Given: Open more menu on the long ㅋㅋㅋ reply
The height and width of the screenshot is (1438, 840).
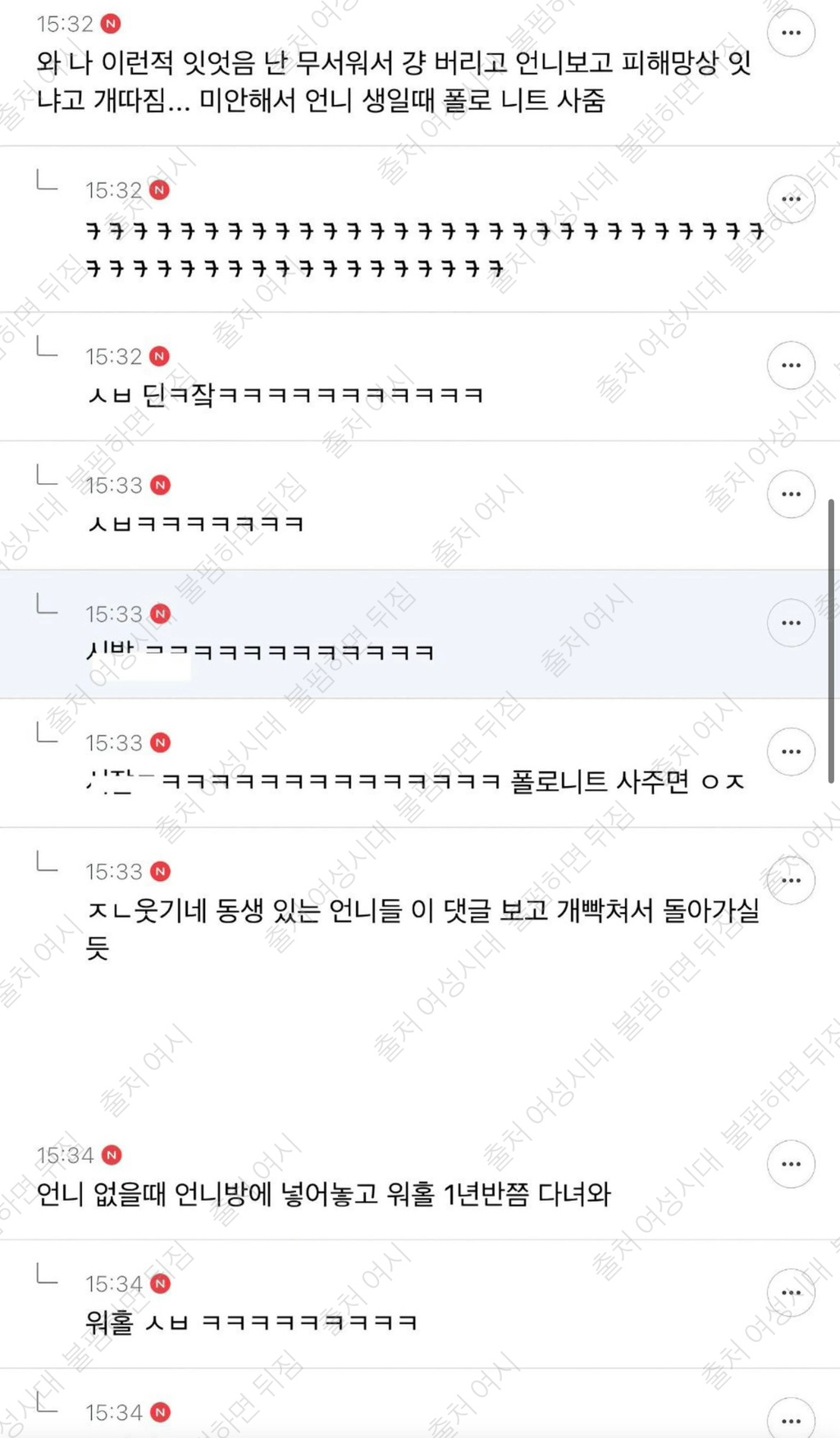Looking at the screenshot, I should [x=791, y=199].
